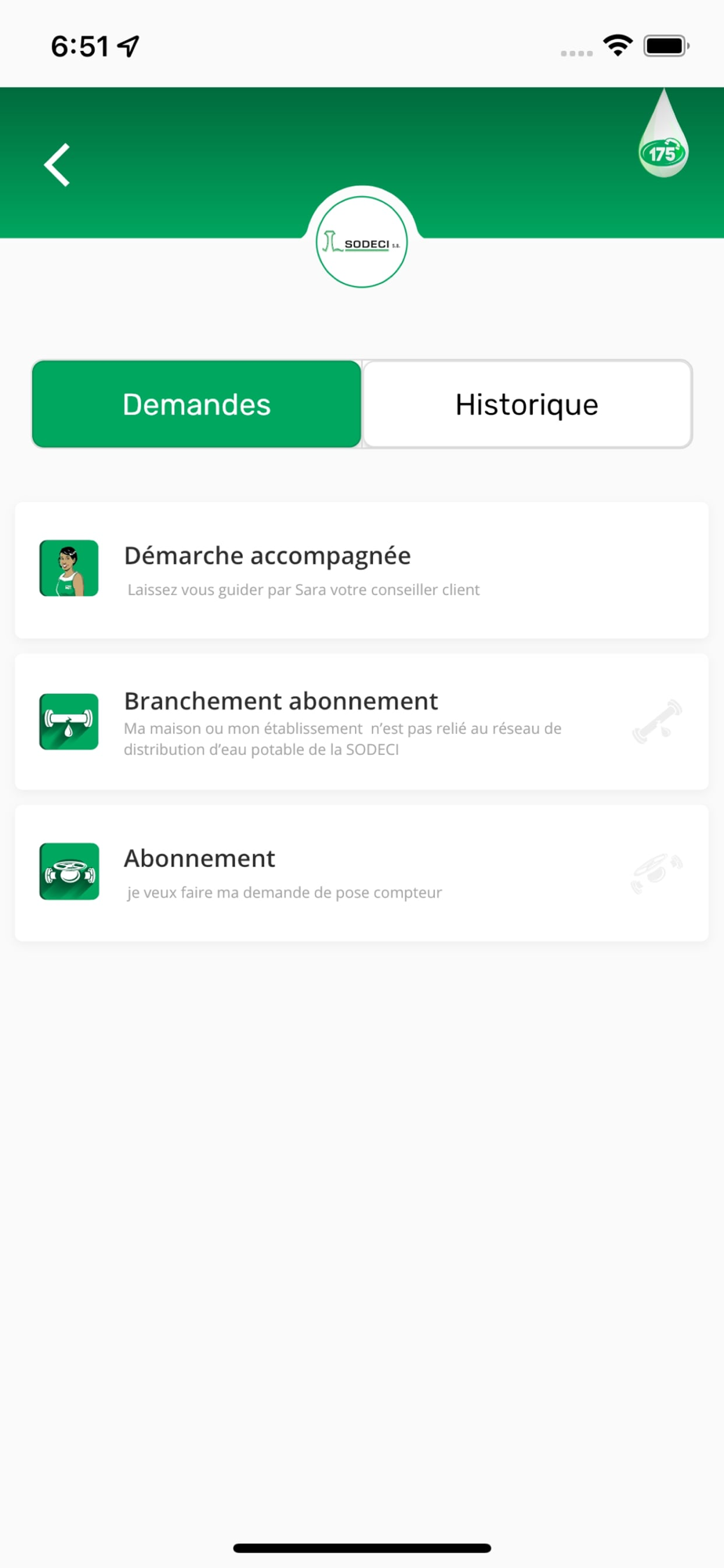Switch to the Historique tab

(x=527, y=405)
